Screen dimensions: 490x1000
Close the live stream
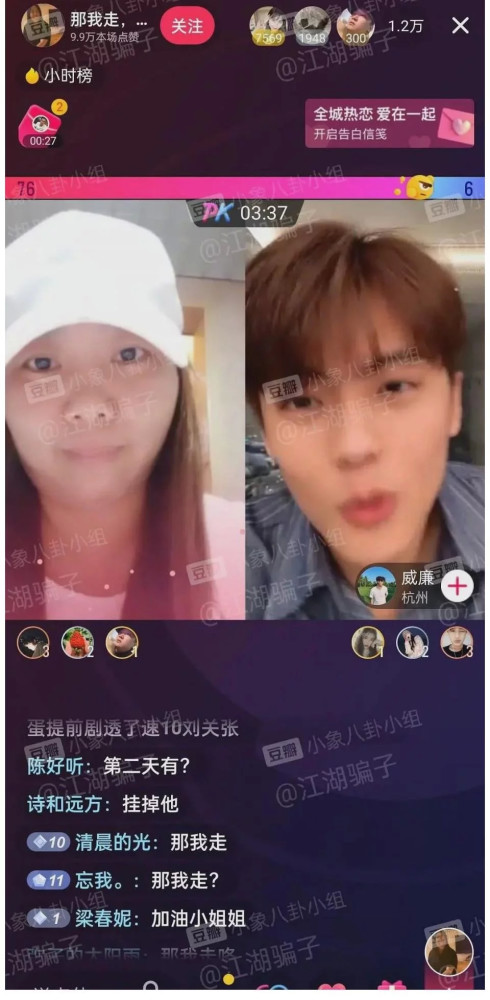pyautogui.click(x=460, y=26)
